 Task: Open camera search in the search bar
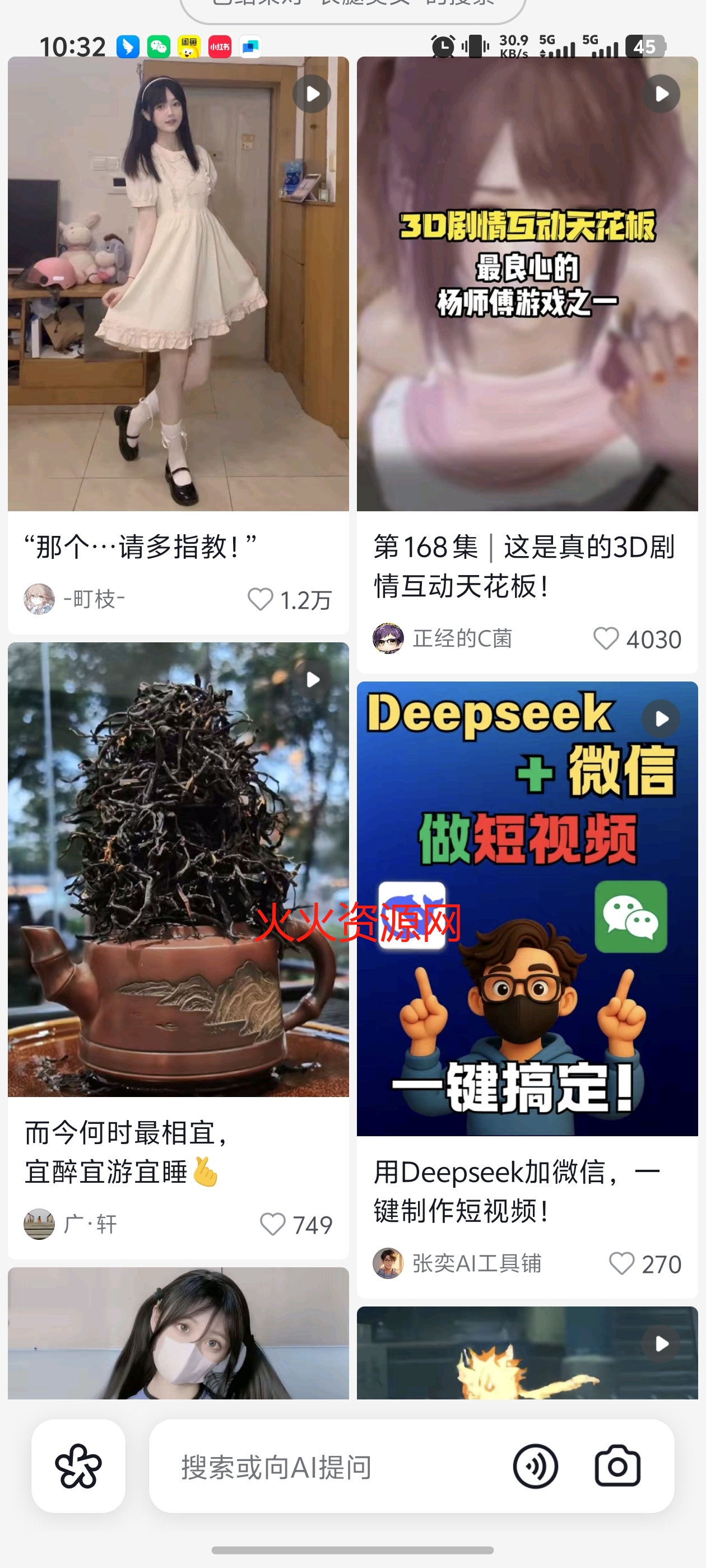(x=617, y=1466)
